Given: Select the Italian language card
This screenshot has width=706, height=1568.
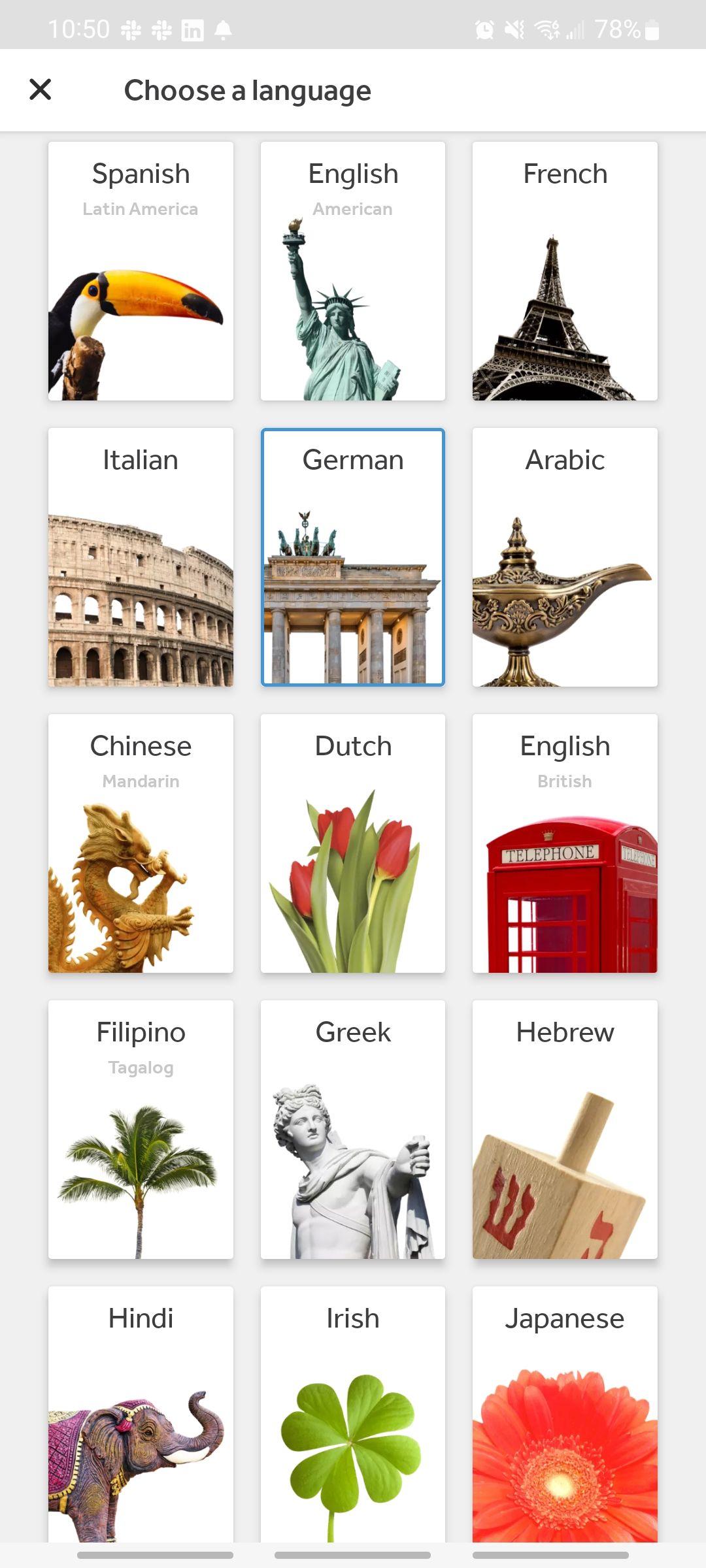Looking at the screenshot, I should tap(141, 557).
